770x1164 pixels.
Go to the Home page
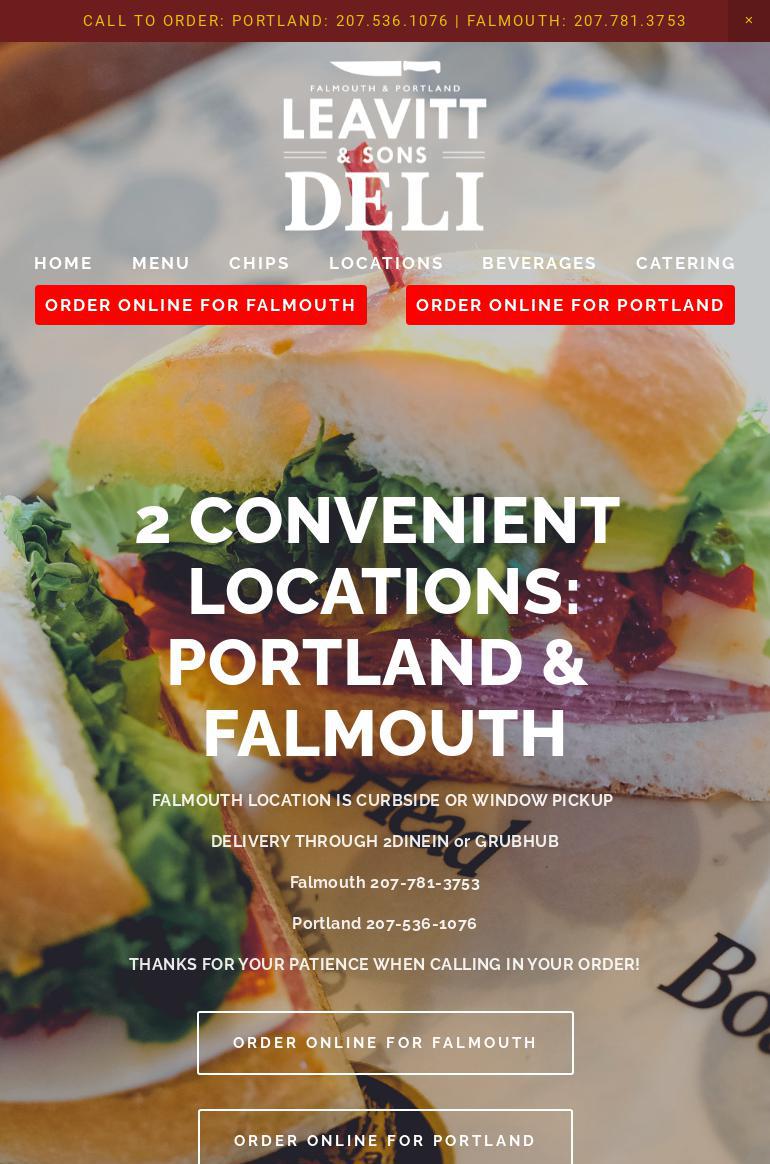tap(63, 263)
